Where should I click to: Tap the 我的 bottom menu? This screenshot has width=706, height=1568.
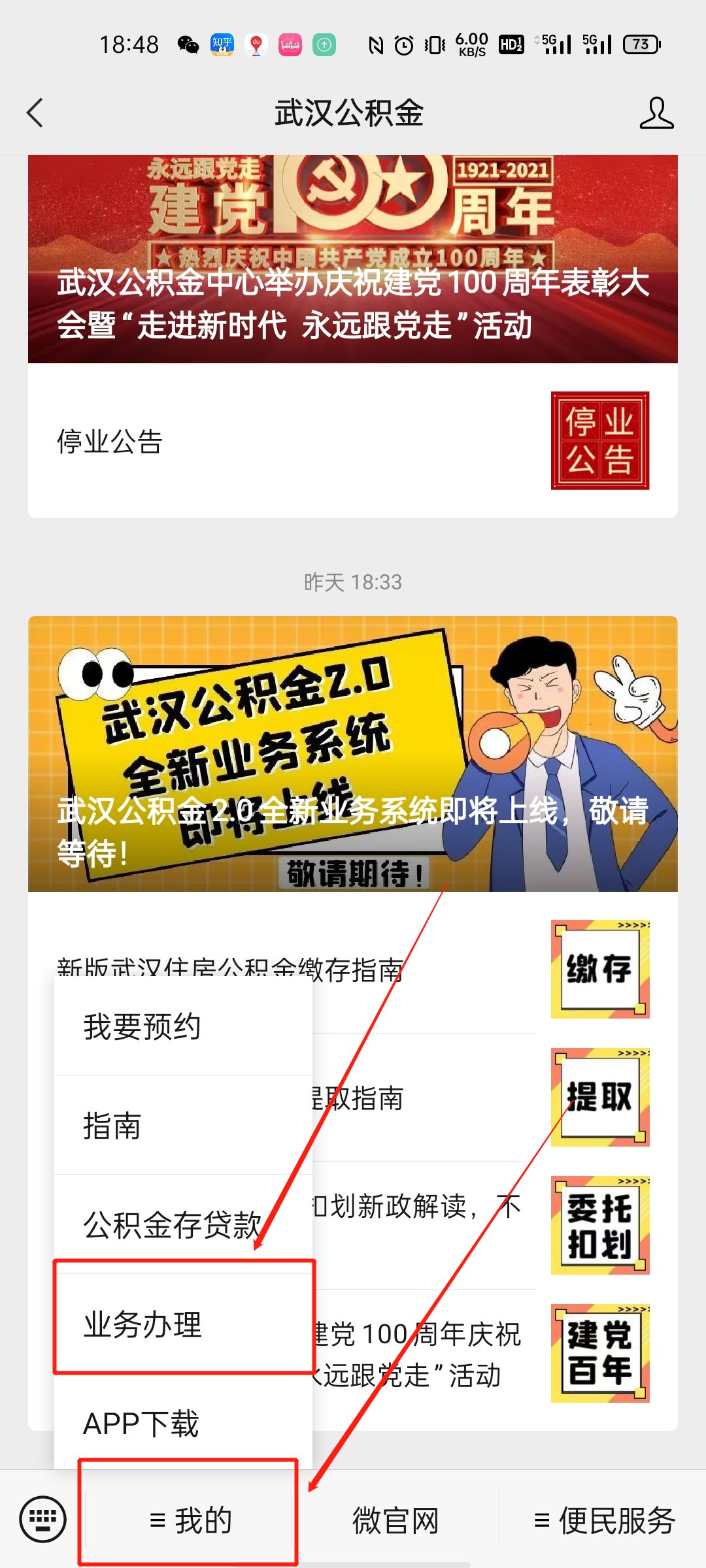tap(190, 1520)
